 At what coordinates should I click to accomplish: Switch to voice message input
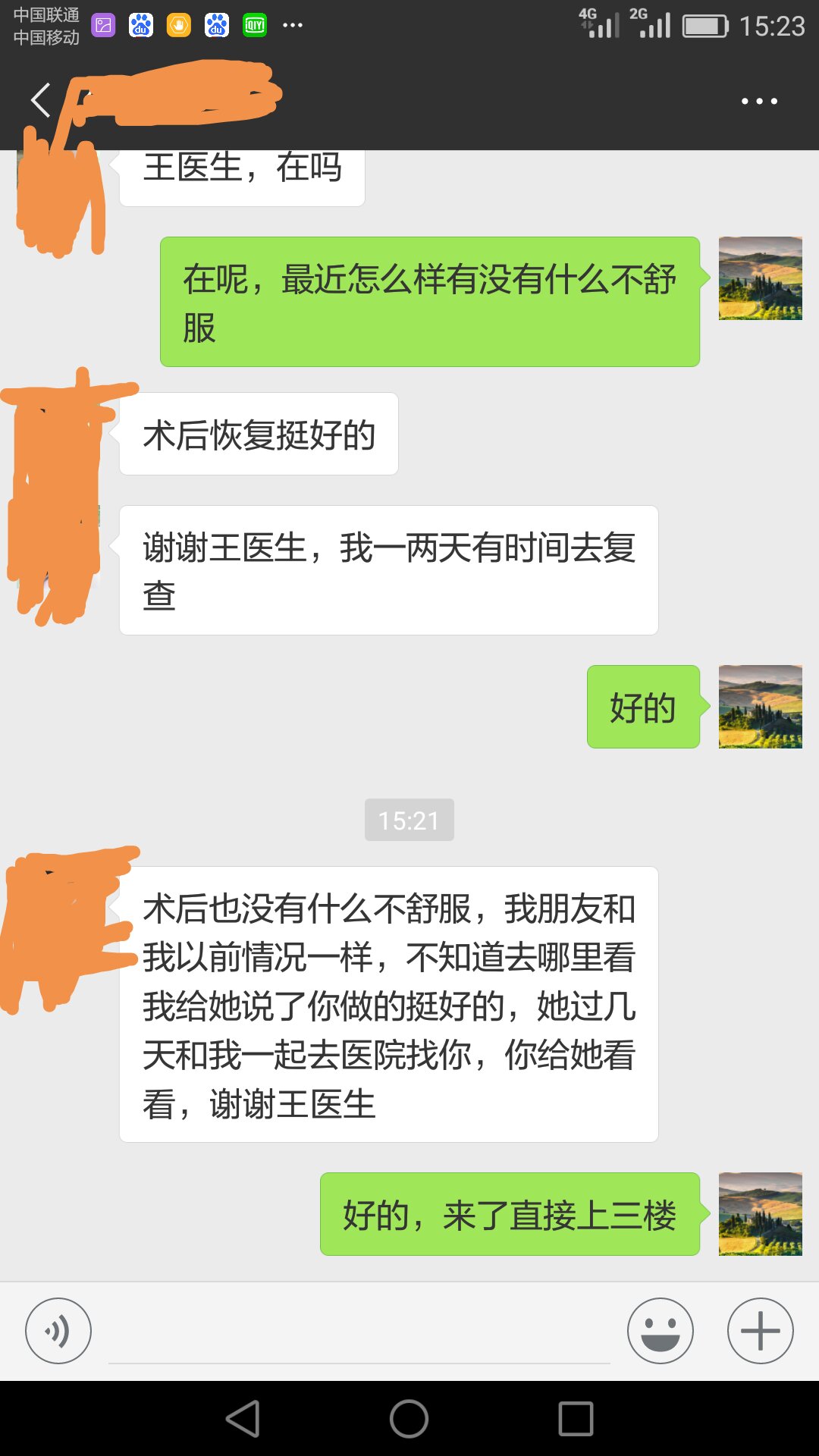point(58,1331)
